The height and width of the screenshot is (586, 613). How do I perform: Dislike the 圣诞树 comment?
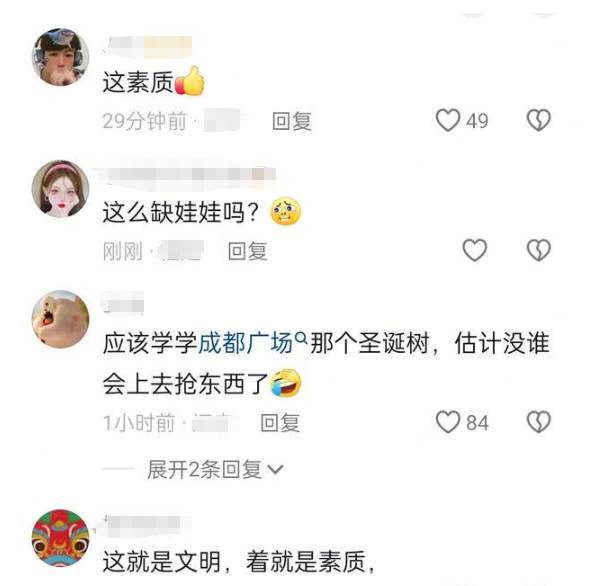539,422
